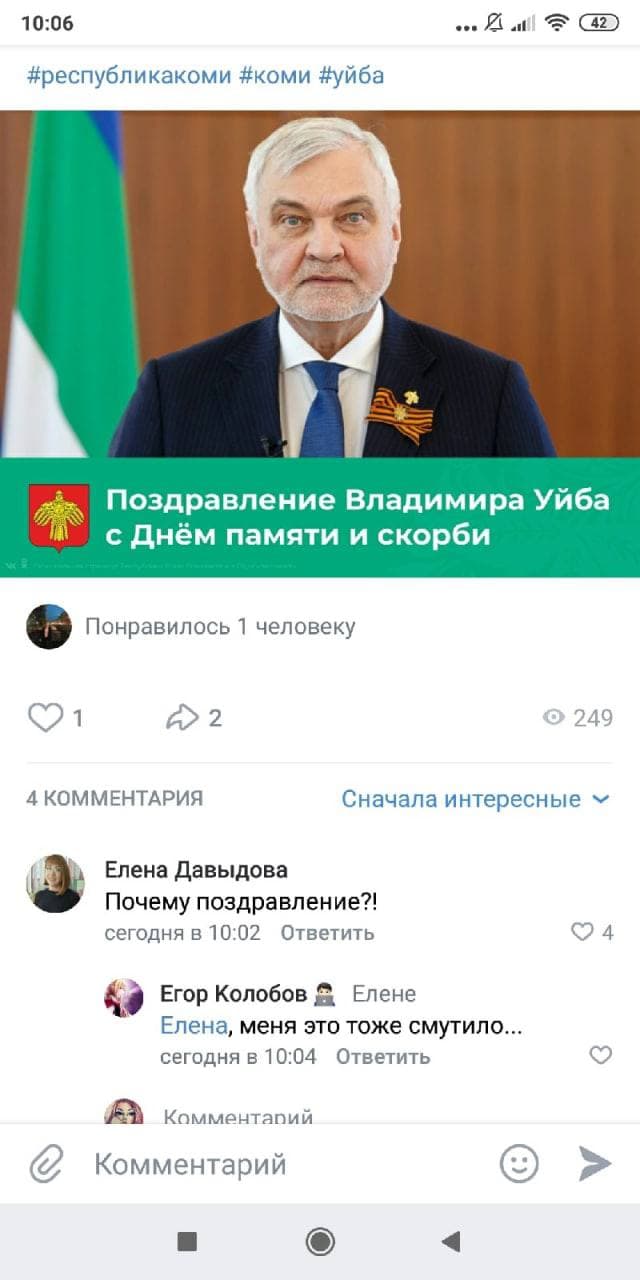The height and width of the screenshot is (1280, 640).
Task: Like Елена Давыдова's comment
Action: (583, 932)
